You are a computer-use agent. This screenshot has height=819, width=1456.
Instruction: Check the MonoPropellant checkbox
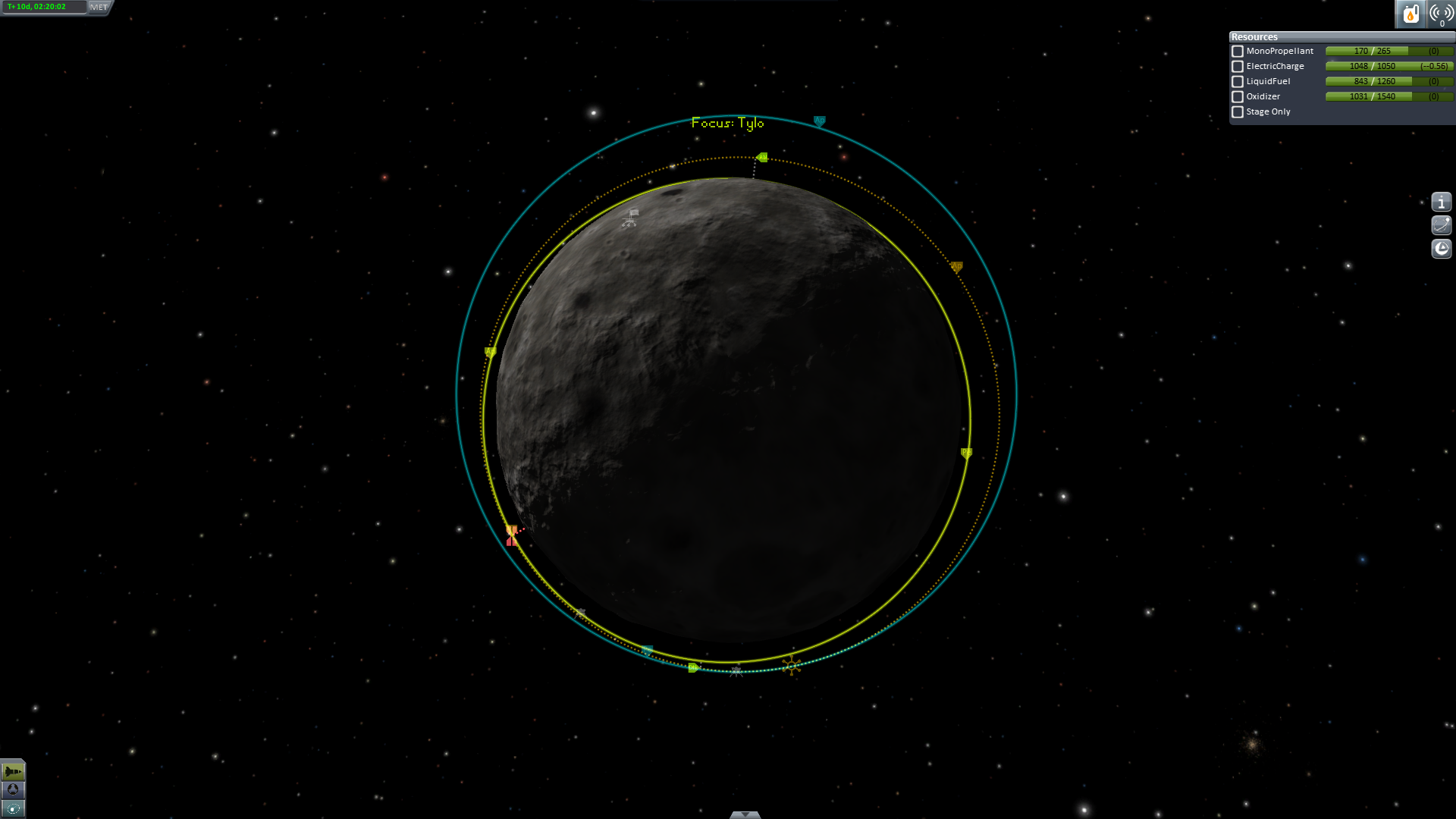pyautogui.click(x=1238, y=52)
